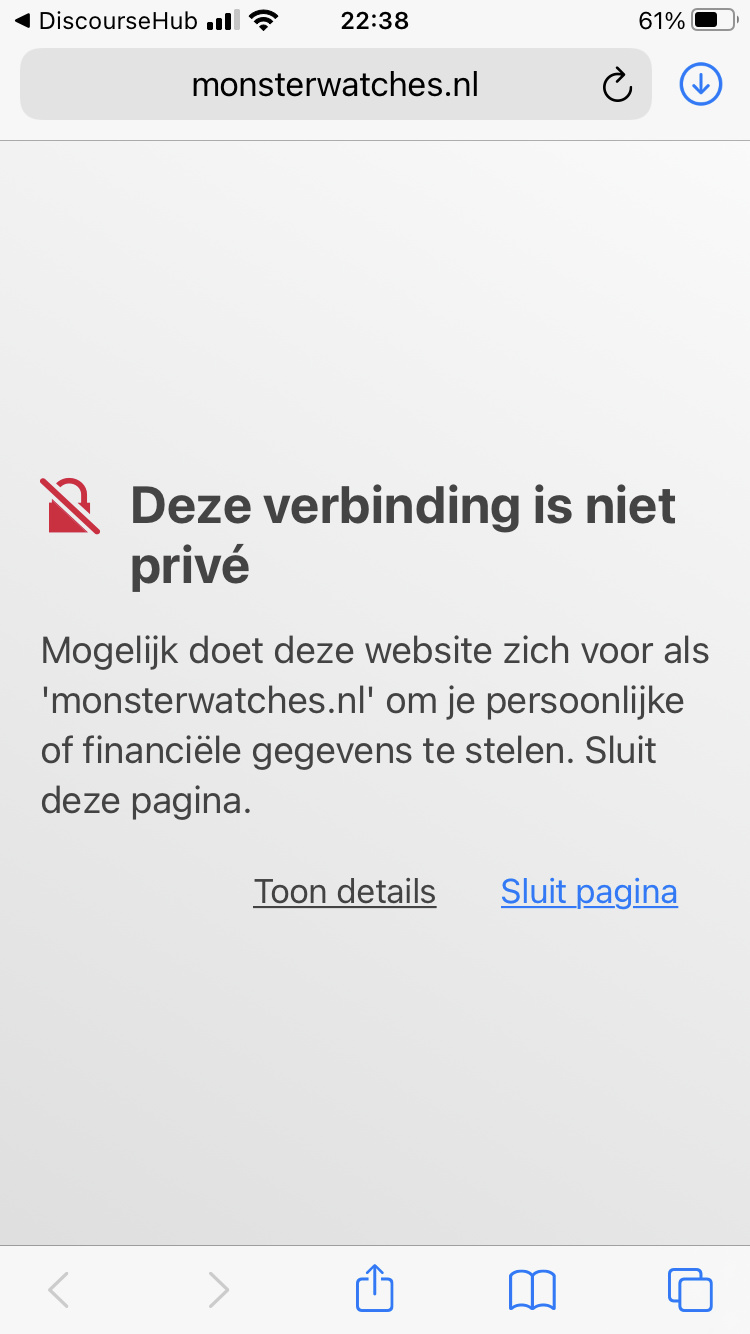Open the tabs overview
Image resolution: width=750 pixels, height=1334 pixels.
click(690, 1289)
